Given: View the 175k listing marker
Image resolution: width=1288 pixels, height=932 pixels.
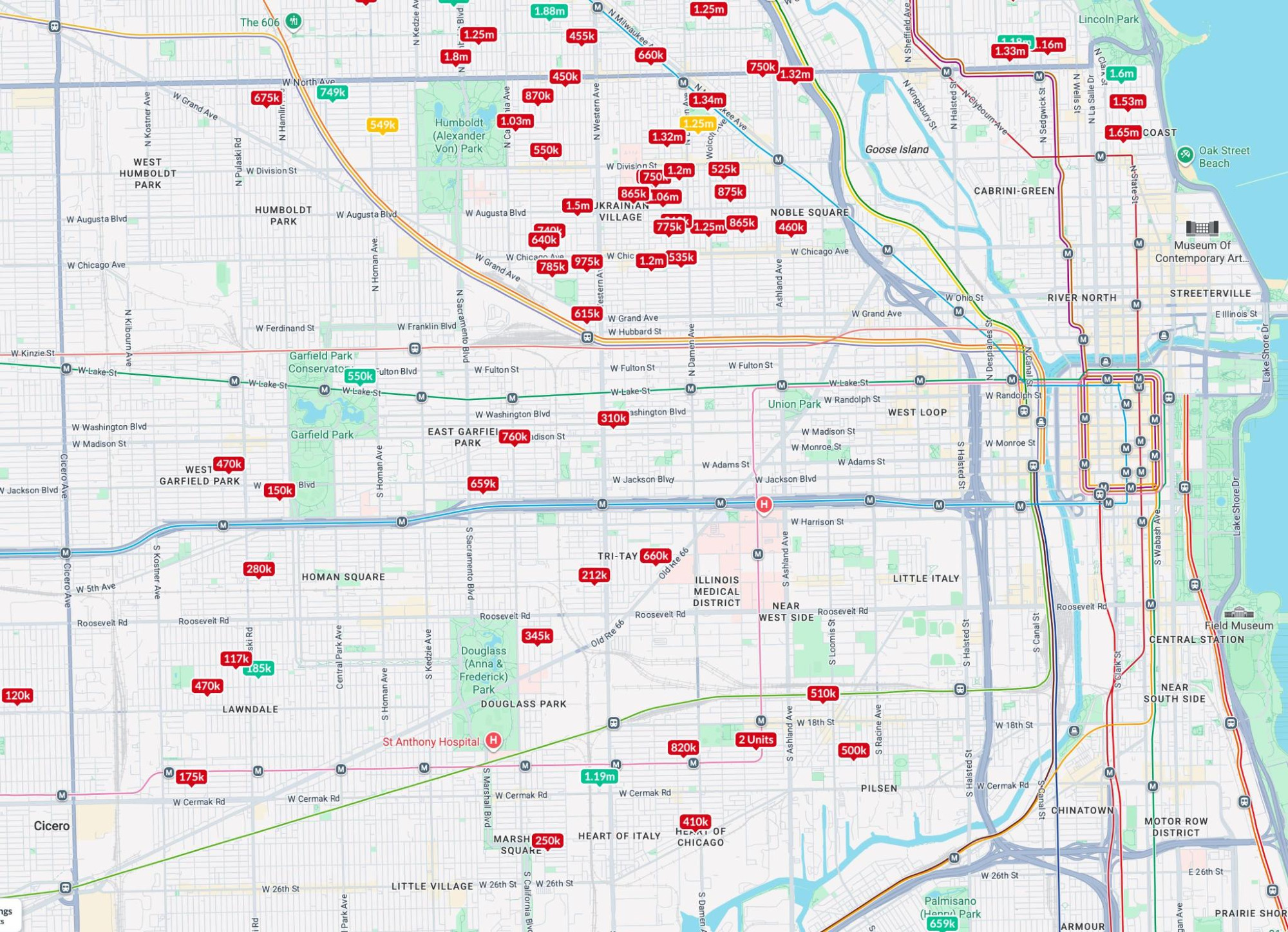Looking at the screenshot, I should [191, 776].
